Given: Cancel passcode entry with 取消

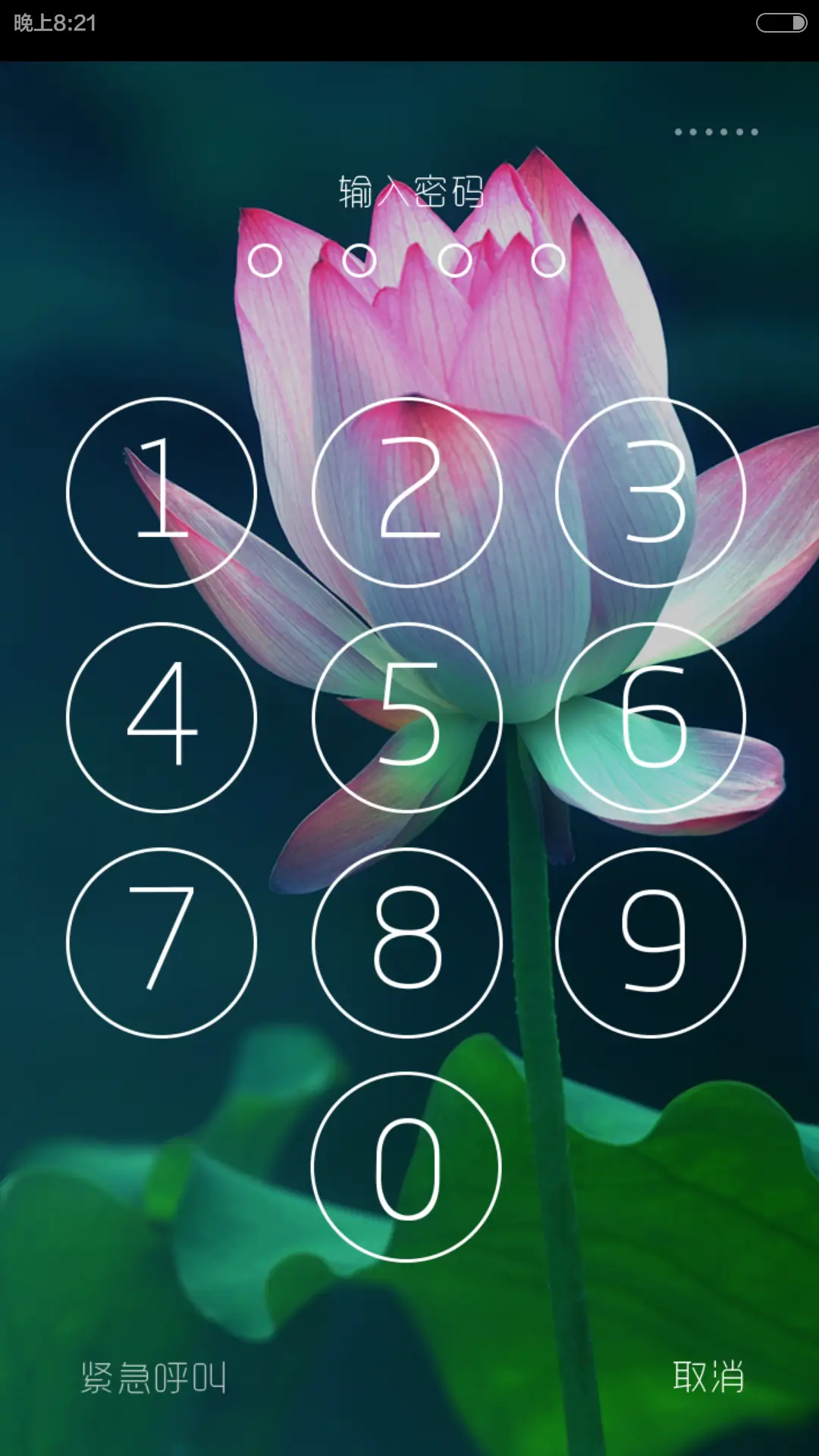Looking at the screenshot, I should [708, 1376].
